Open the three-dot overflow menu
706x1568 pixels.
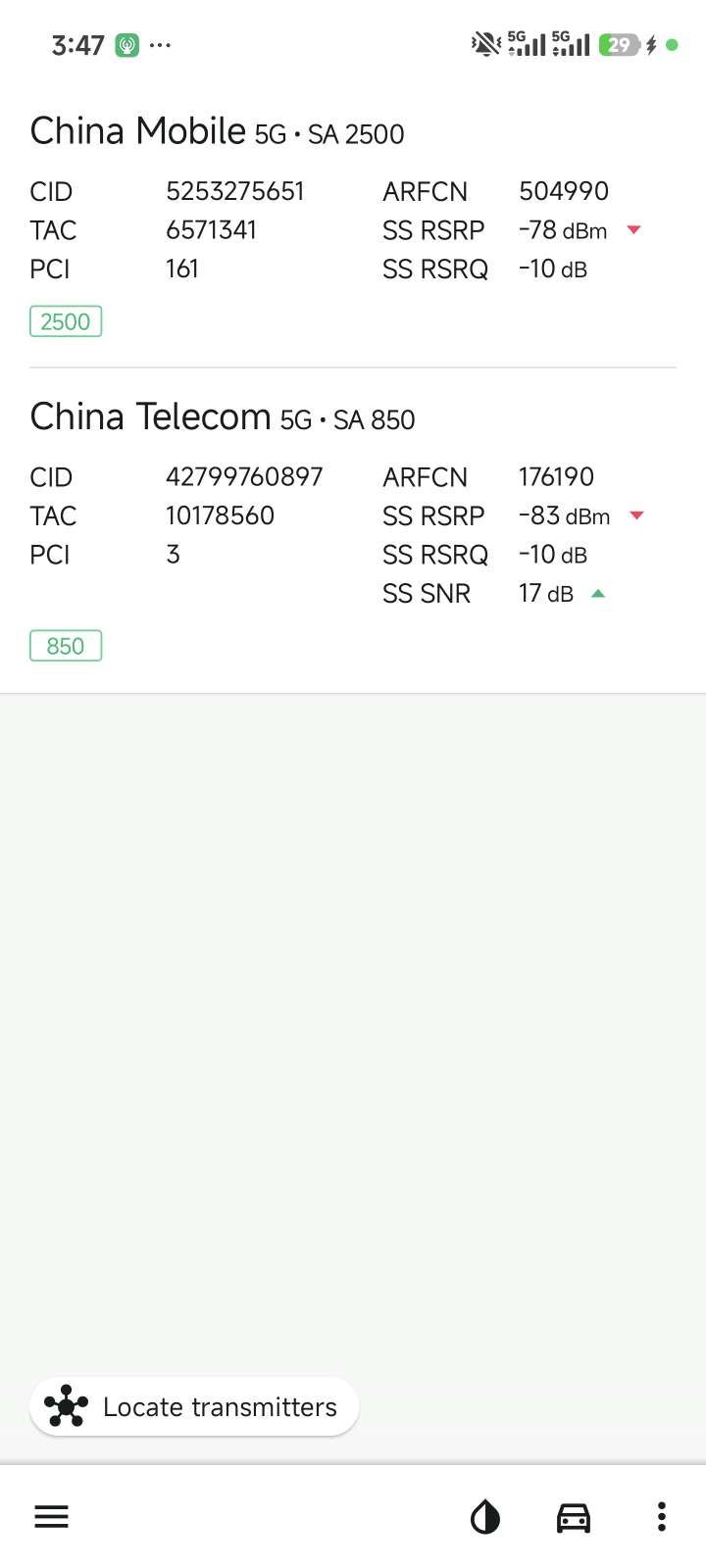point(662,1517)
